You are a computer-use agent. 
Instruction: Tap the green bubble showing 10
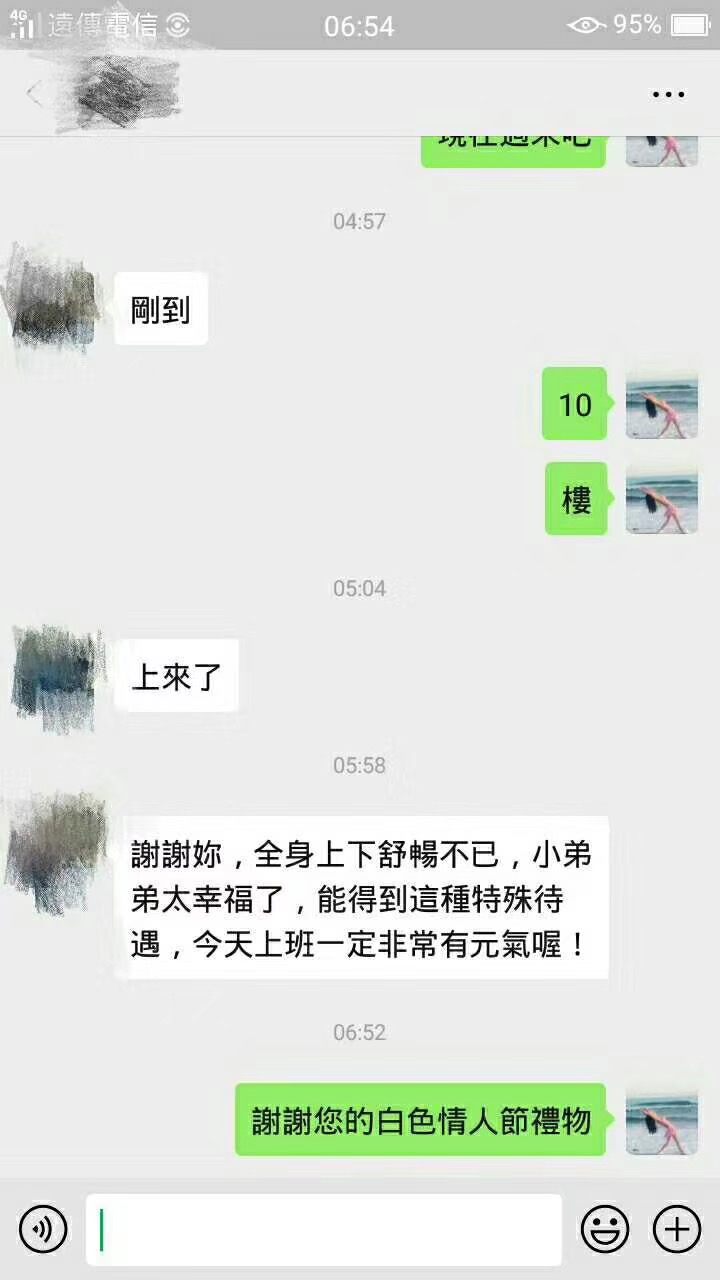pyautogui.click(x=574, y=405)
